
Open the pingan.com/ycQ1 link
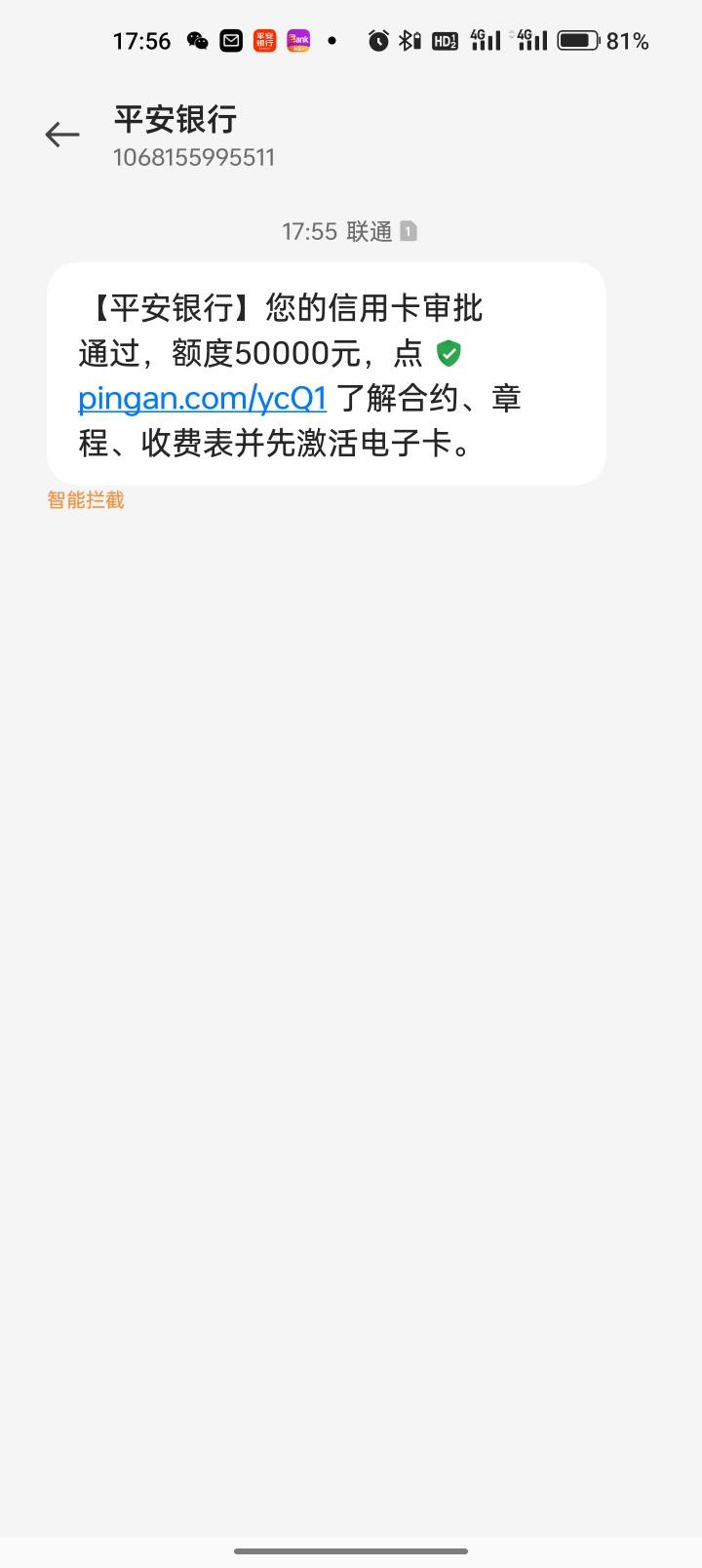click(x=202, y=399)
